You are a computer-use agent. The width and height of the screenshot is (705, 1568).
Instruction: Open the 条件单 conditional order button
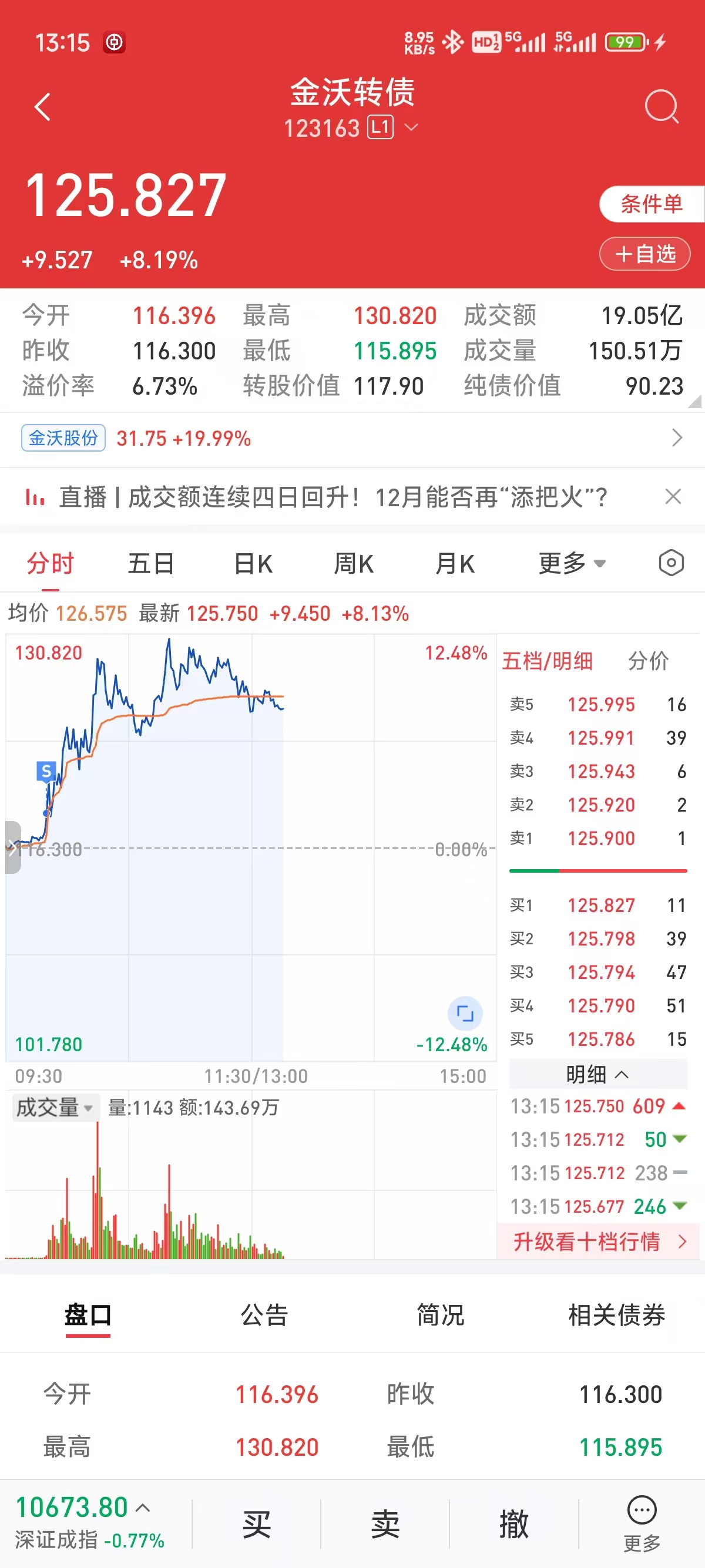click(651, 204)
